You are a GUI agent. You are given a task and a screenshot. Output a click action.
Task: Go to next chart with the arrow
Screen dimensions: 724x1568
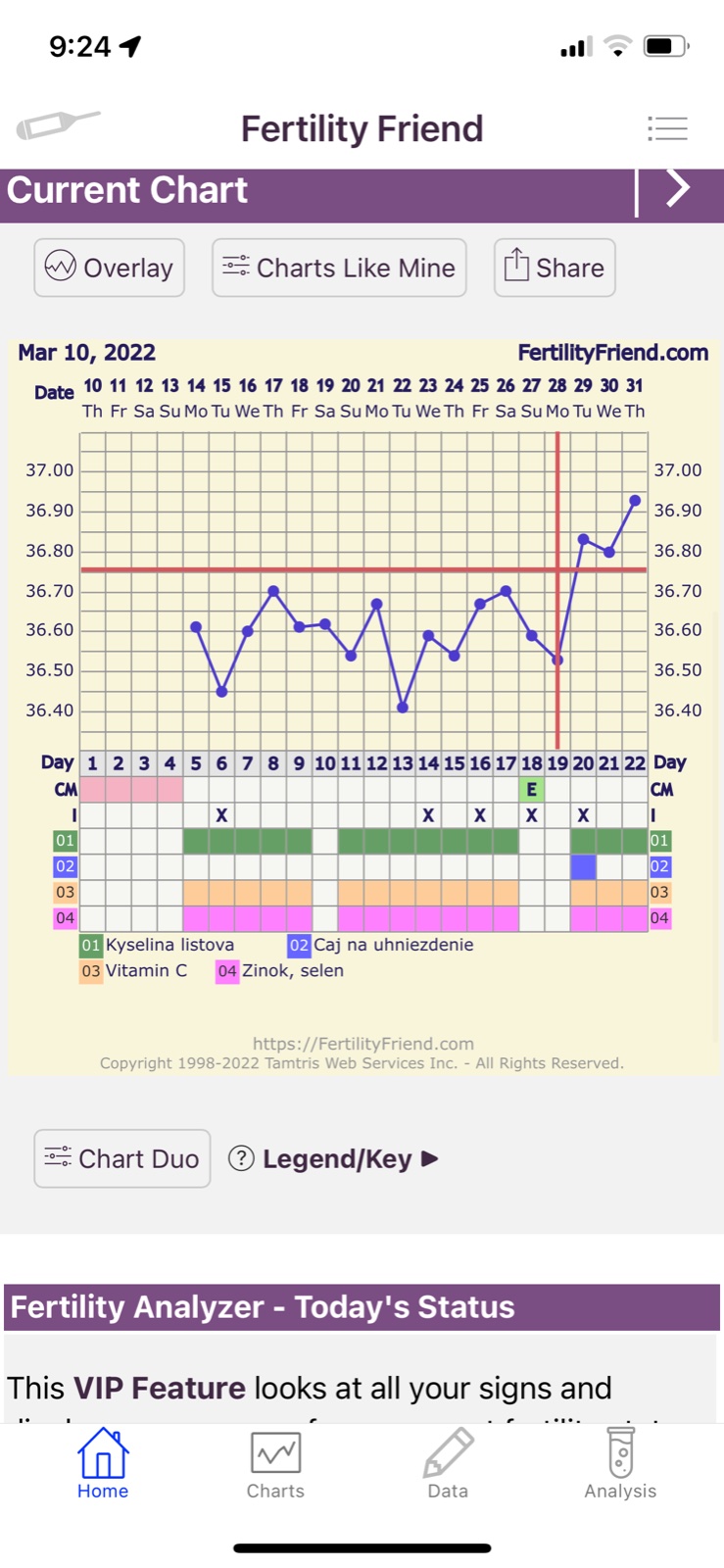tap(678, 188)
